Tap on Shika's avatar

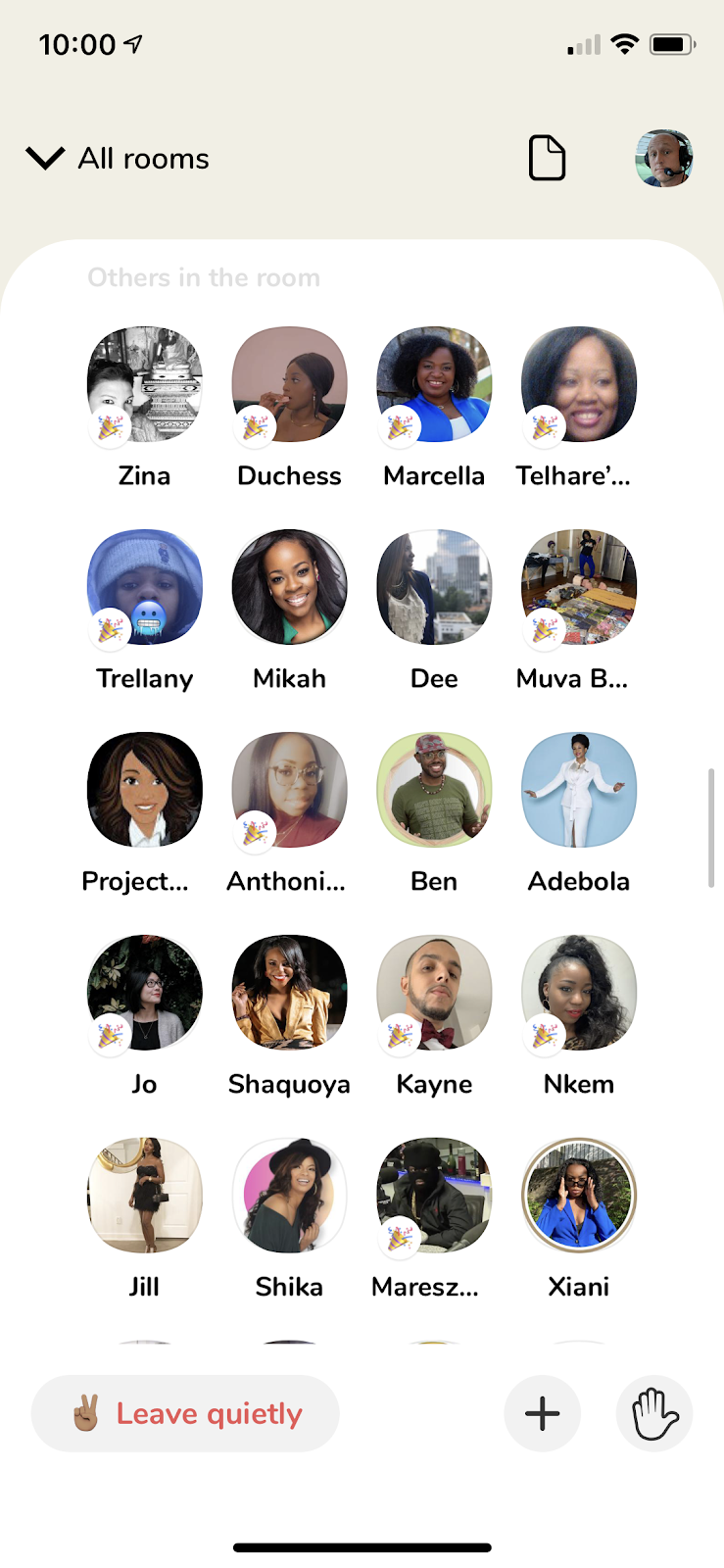(289, 1196)
